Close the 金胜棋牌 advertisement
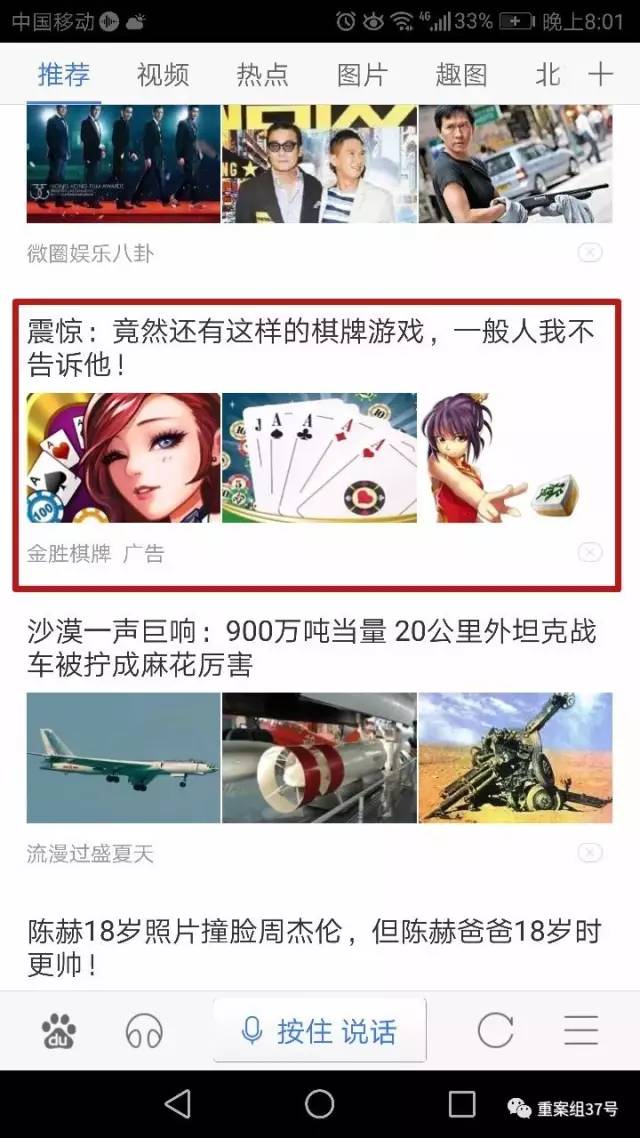The height and width of the screenshot is (1138, 640). click(x=590, y=552)
